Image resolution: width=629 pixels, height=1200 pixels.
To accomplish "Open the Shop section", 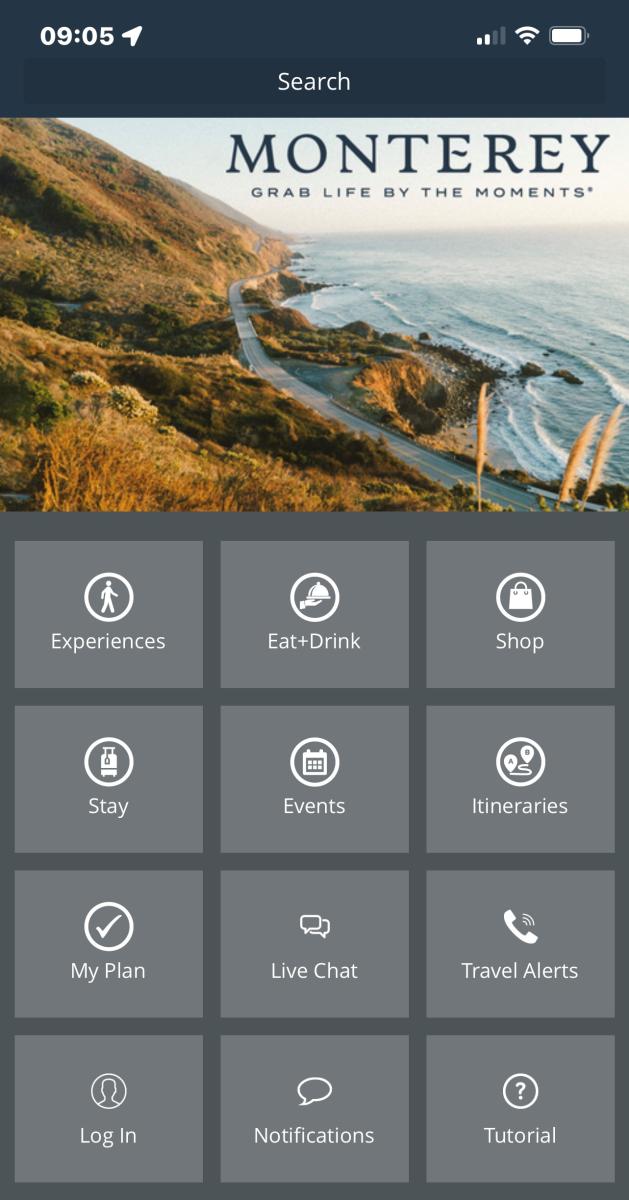I will (x=520, y=614).
